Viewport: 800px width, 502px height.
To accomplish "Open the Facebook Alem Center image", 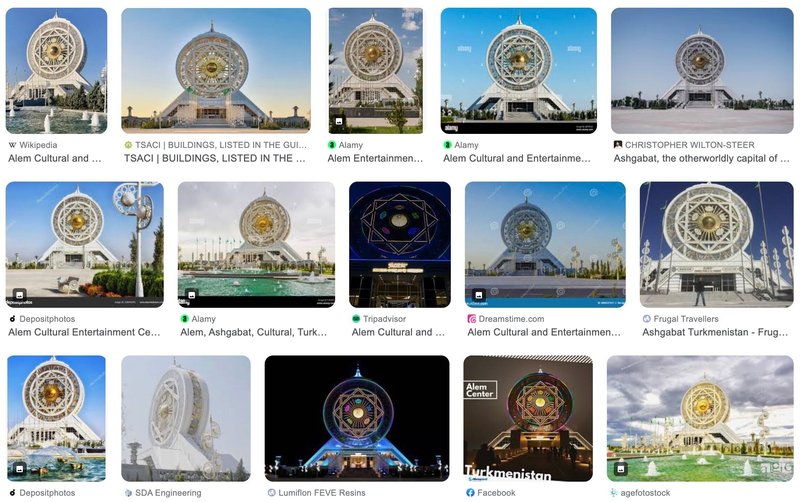I will click(528, 417).
